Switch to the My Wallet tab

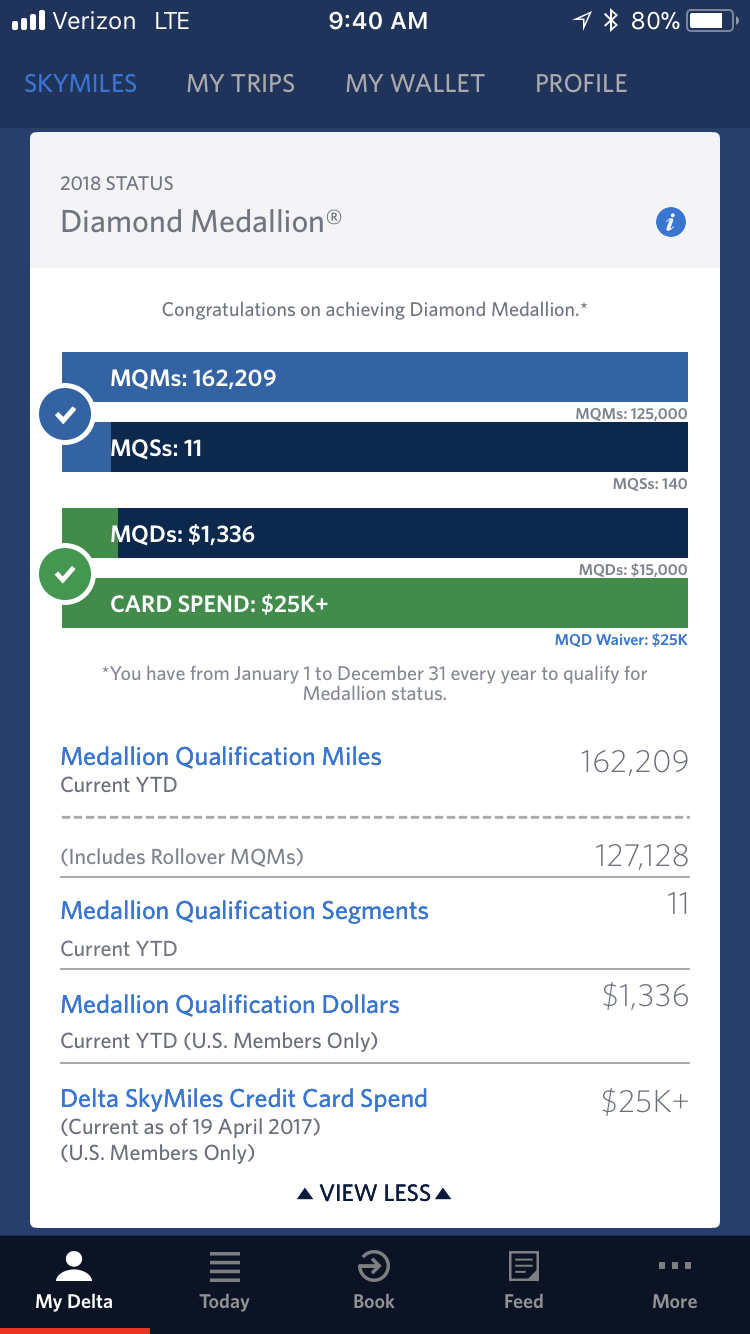(415, 84)
